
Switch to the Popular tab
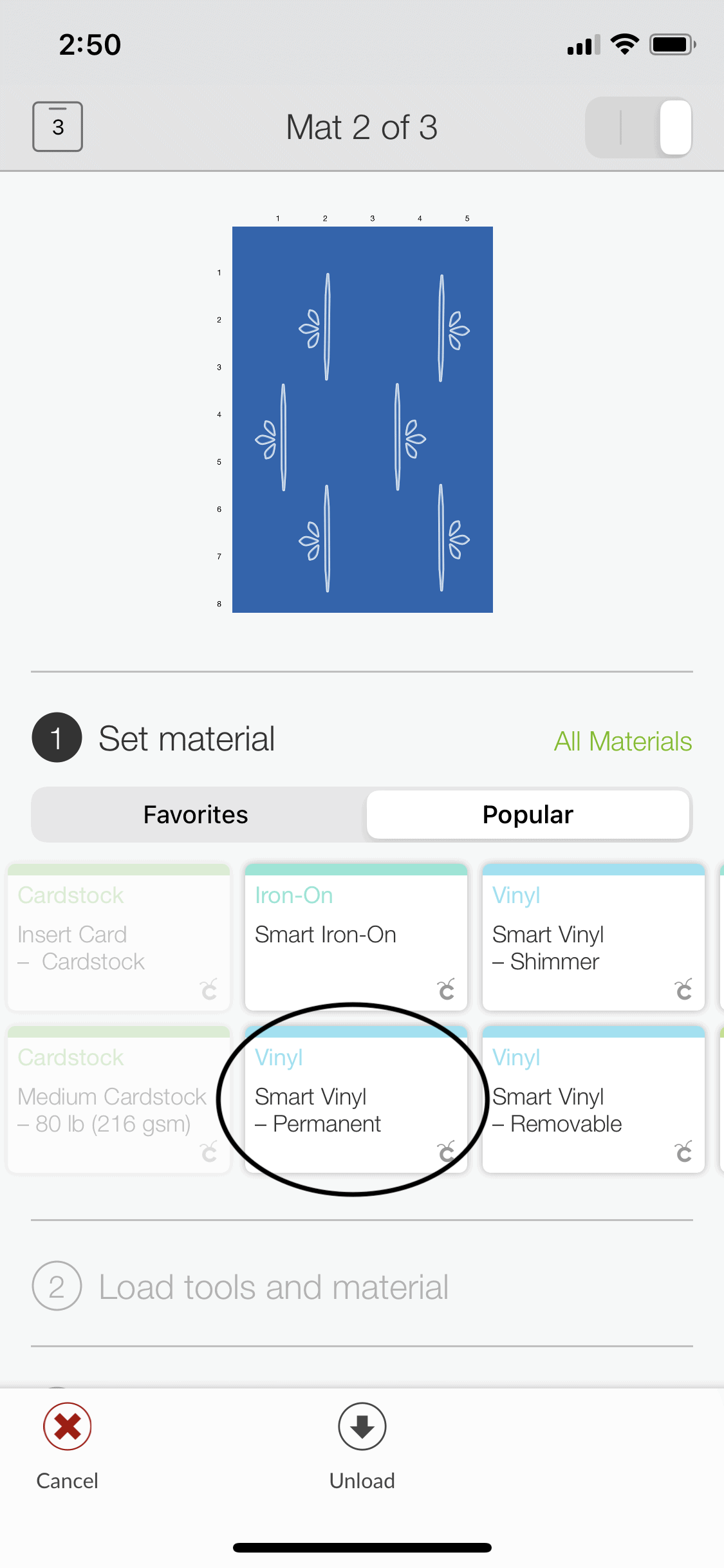528,814
